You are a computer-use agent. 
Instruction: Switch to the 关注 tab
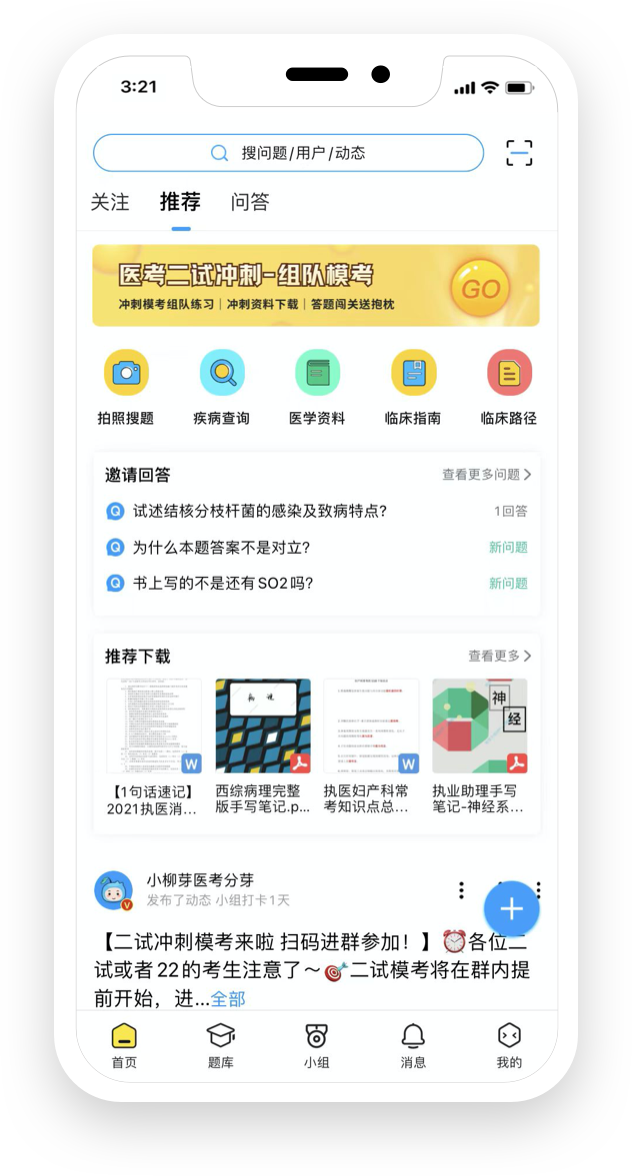point(110,202)
